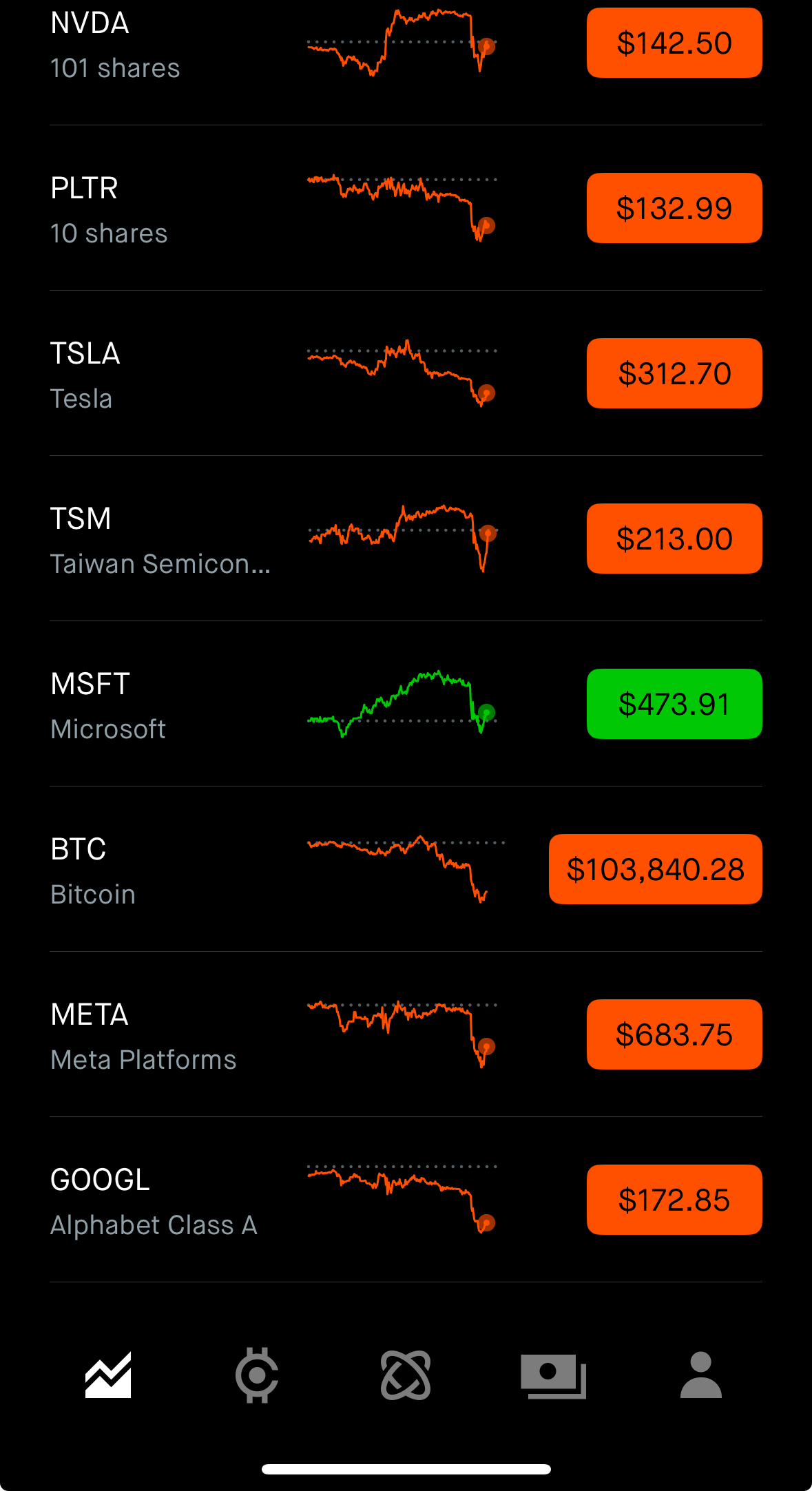Viewport: 812px width, 1491px height.
Task: Tap the $473.91 MSFT price button
Action: pyautogui.click(x=674, y=704)
